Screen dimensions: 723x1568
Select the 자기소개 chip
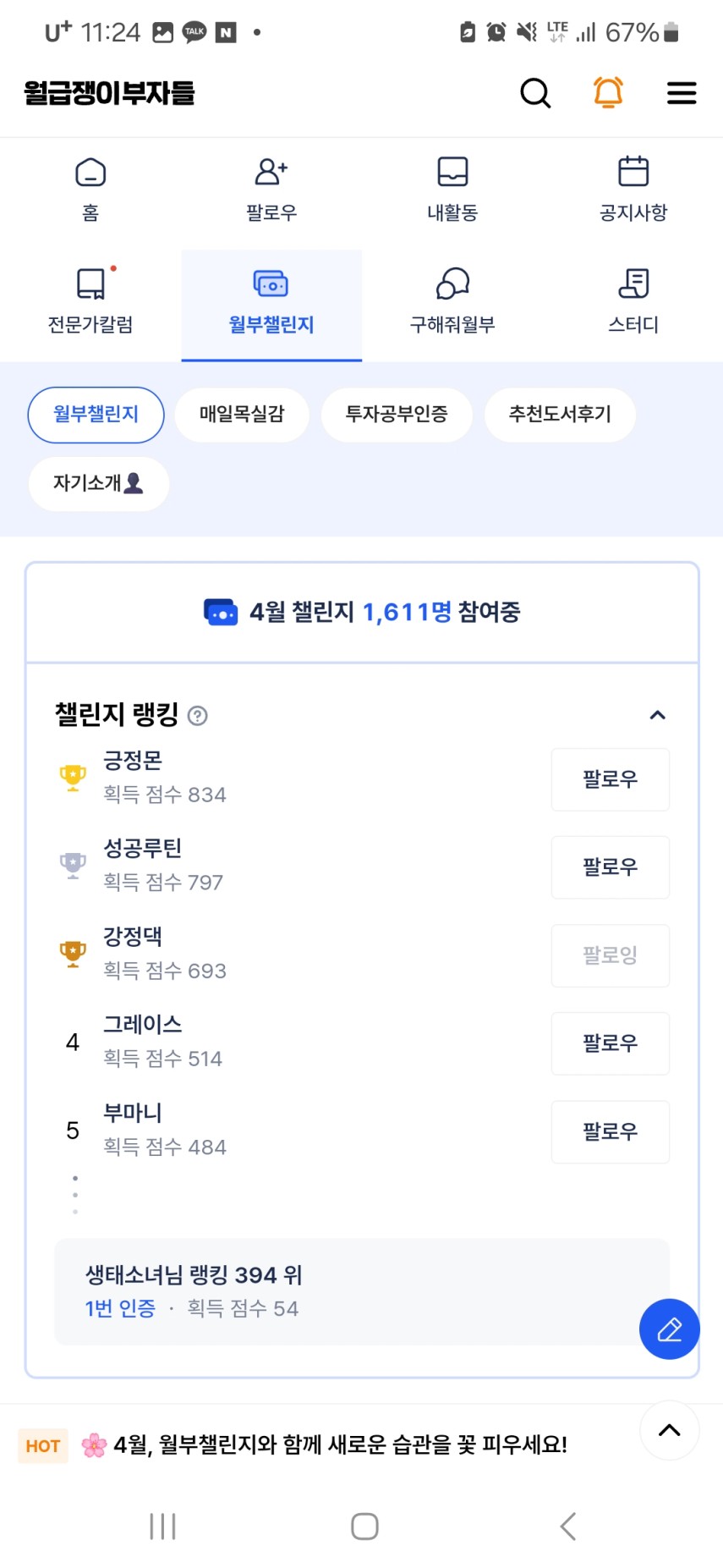pos(99,484)
